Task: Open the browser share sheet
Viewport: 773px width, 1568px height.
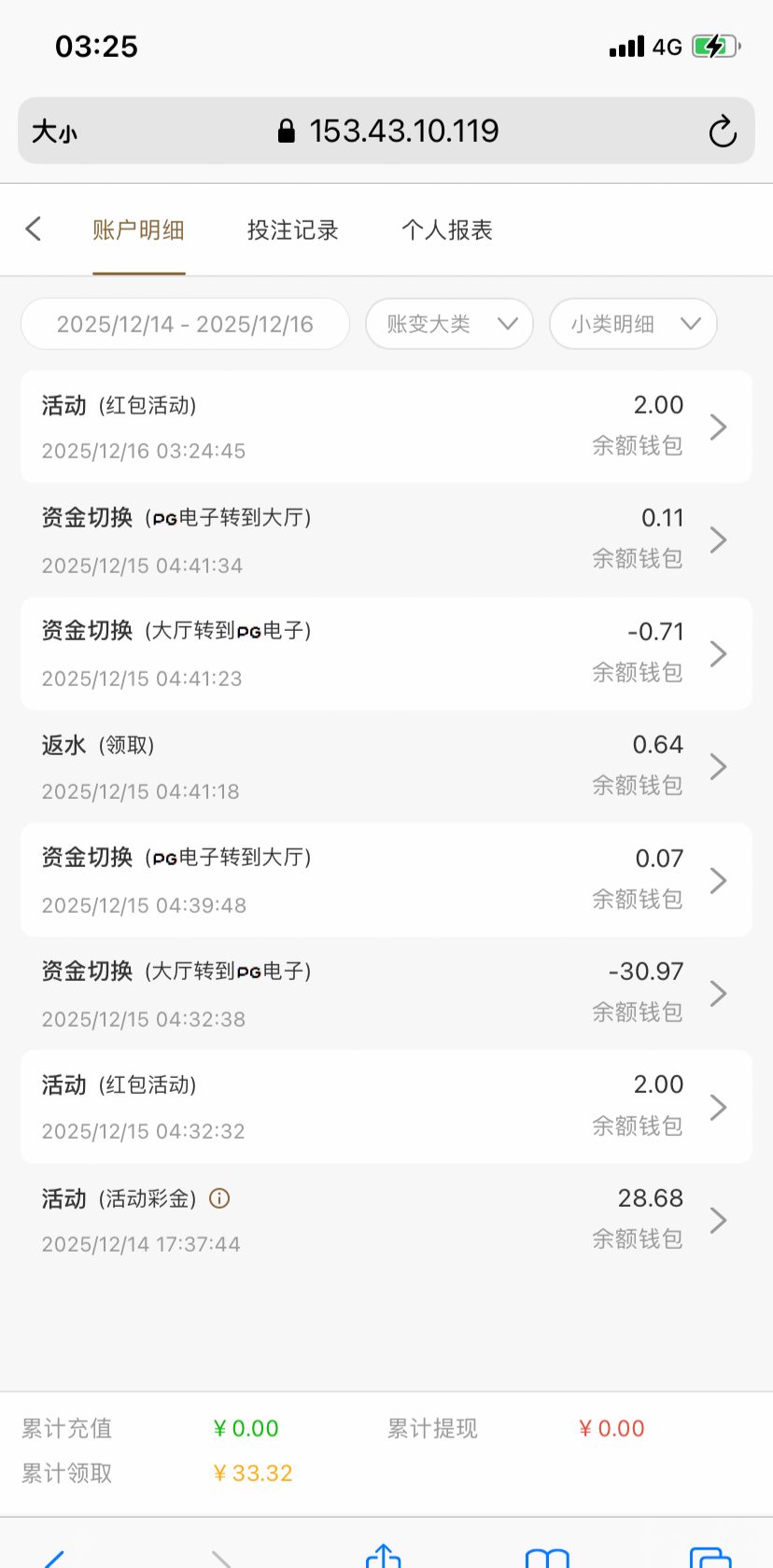Action: 384,1555
